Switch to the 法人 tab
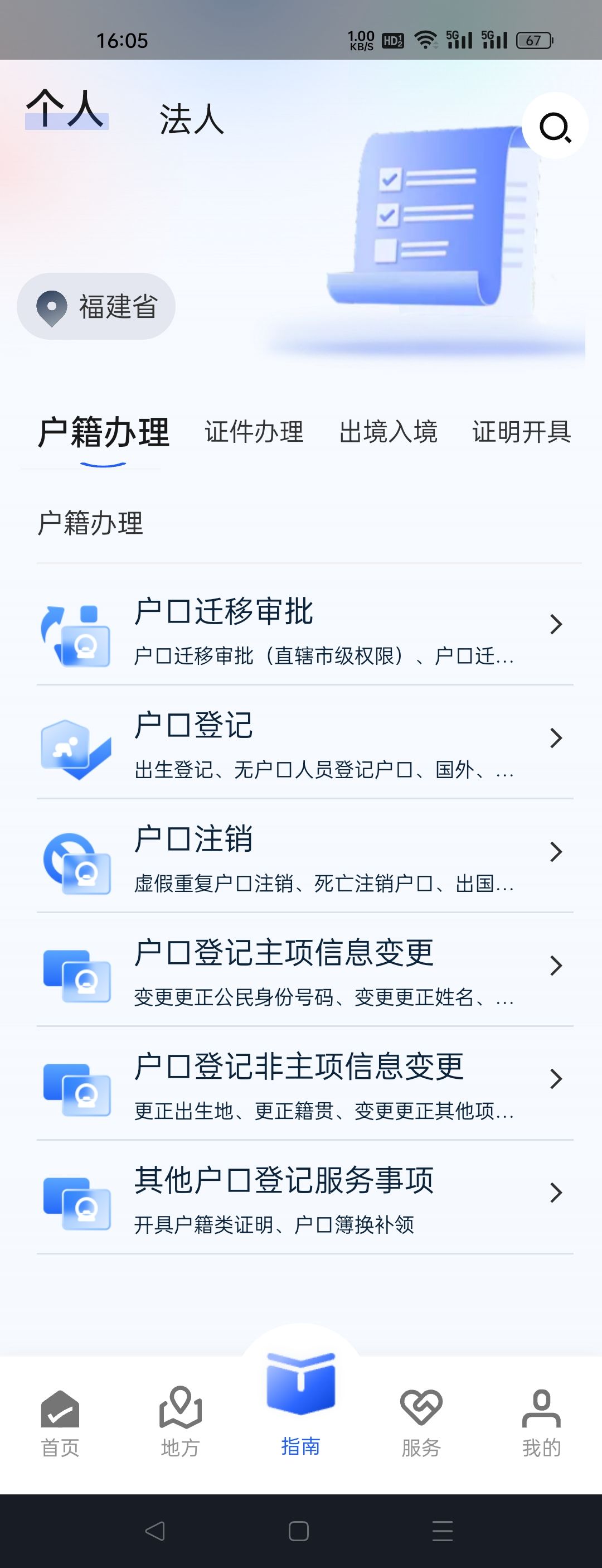Screen dimensions: 602x1568 [192, 119]
